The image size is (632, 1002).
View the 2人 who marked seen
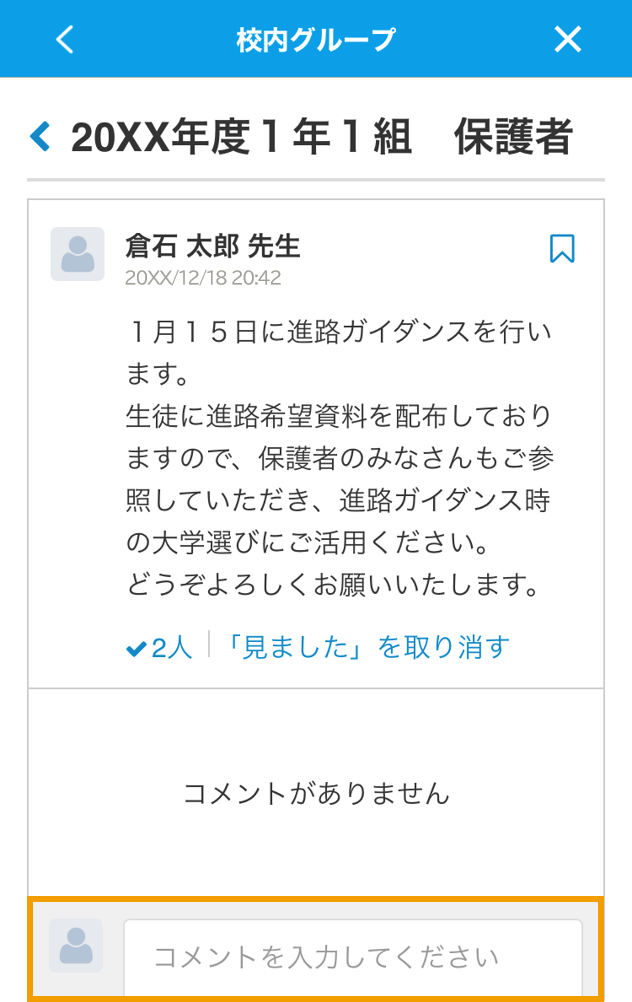click(x=159, y=647)
